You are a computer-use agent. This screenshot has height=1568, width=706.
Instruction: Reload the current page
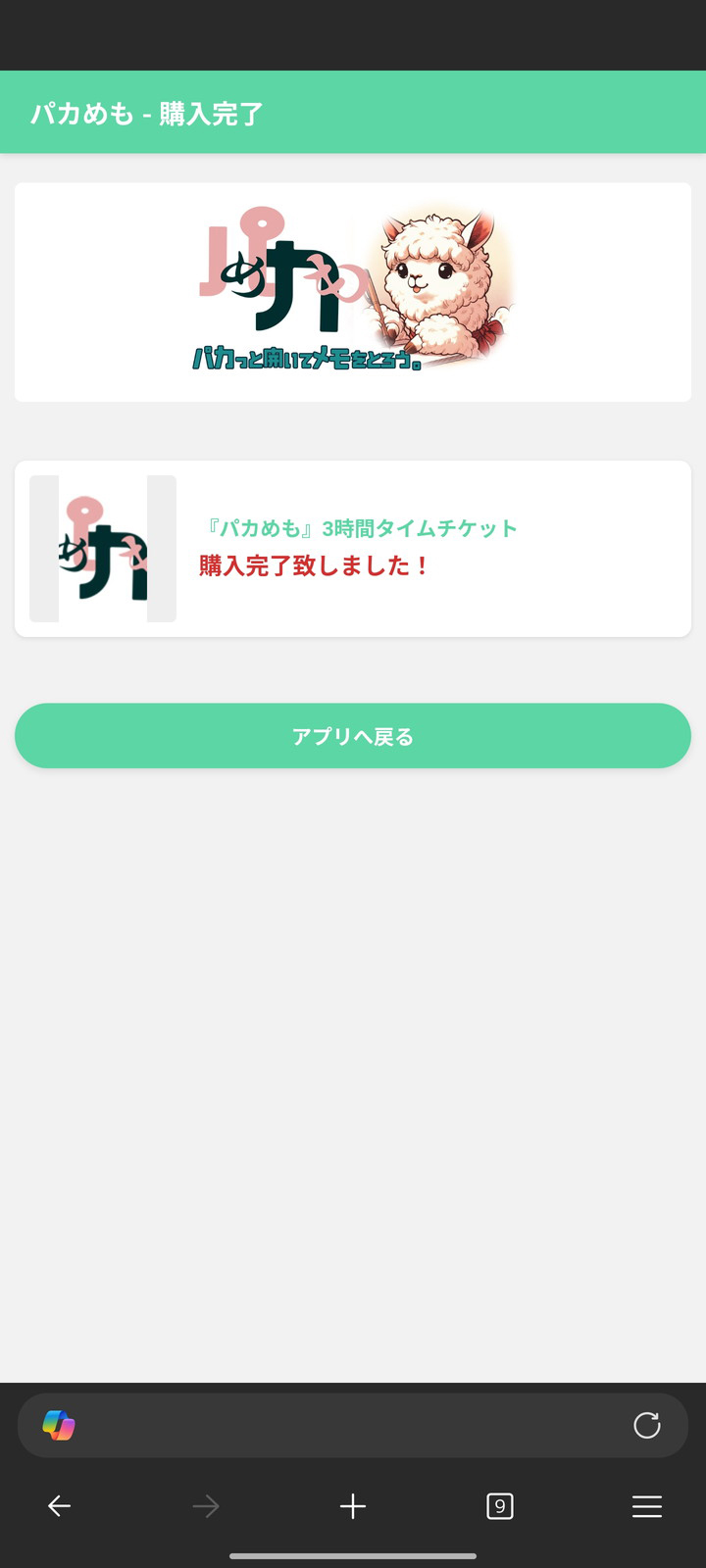[646, 1425]
